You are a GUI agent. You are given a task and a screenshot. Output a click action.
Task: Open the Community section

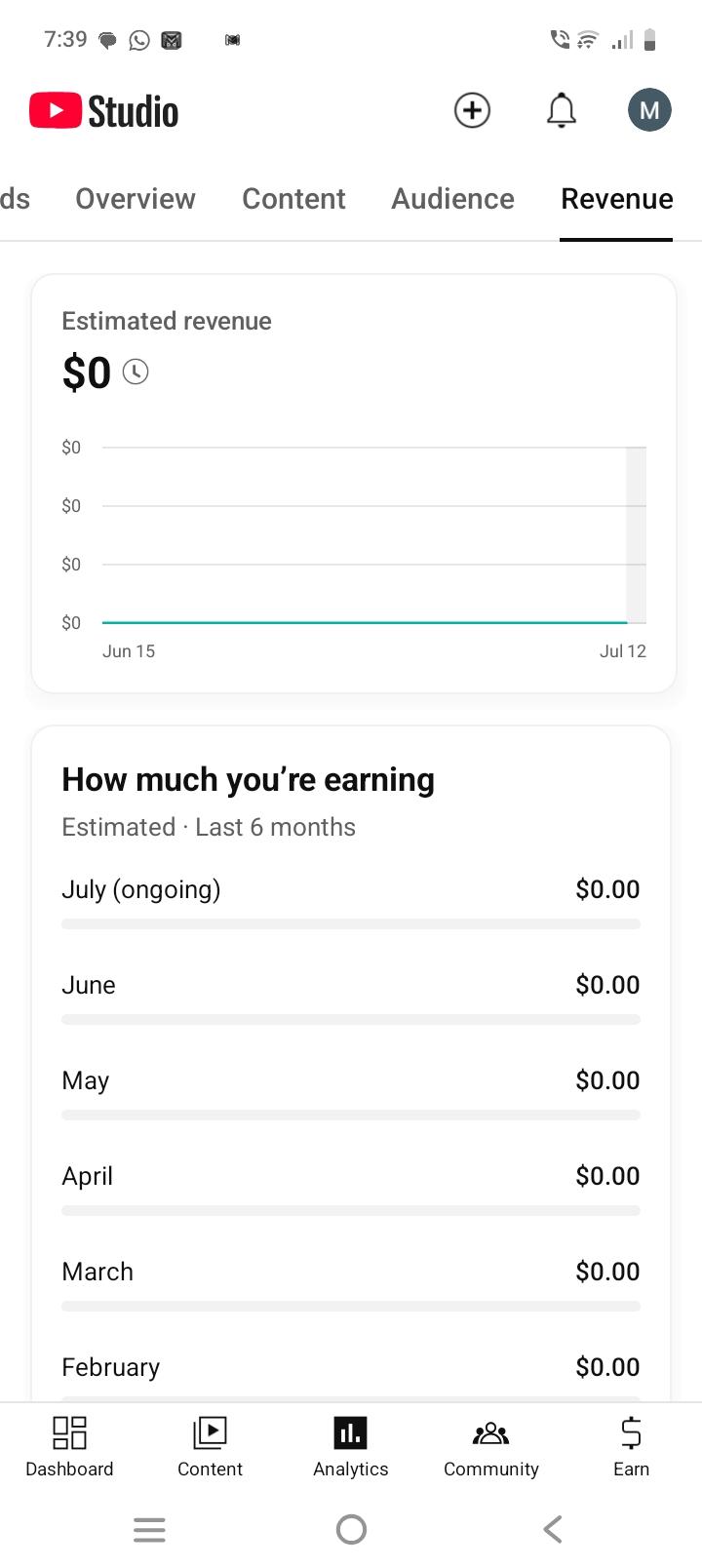(490, 1447)
